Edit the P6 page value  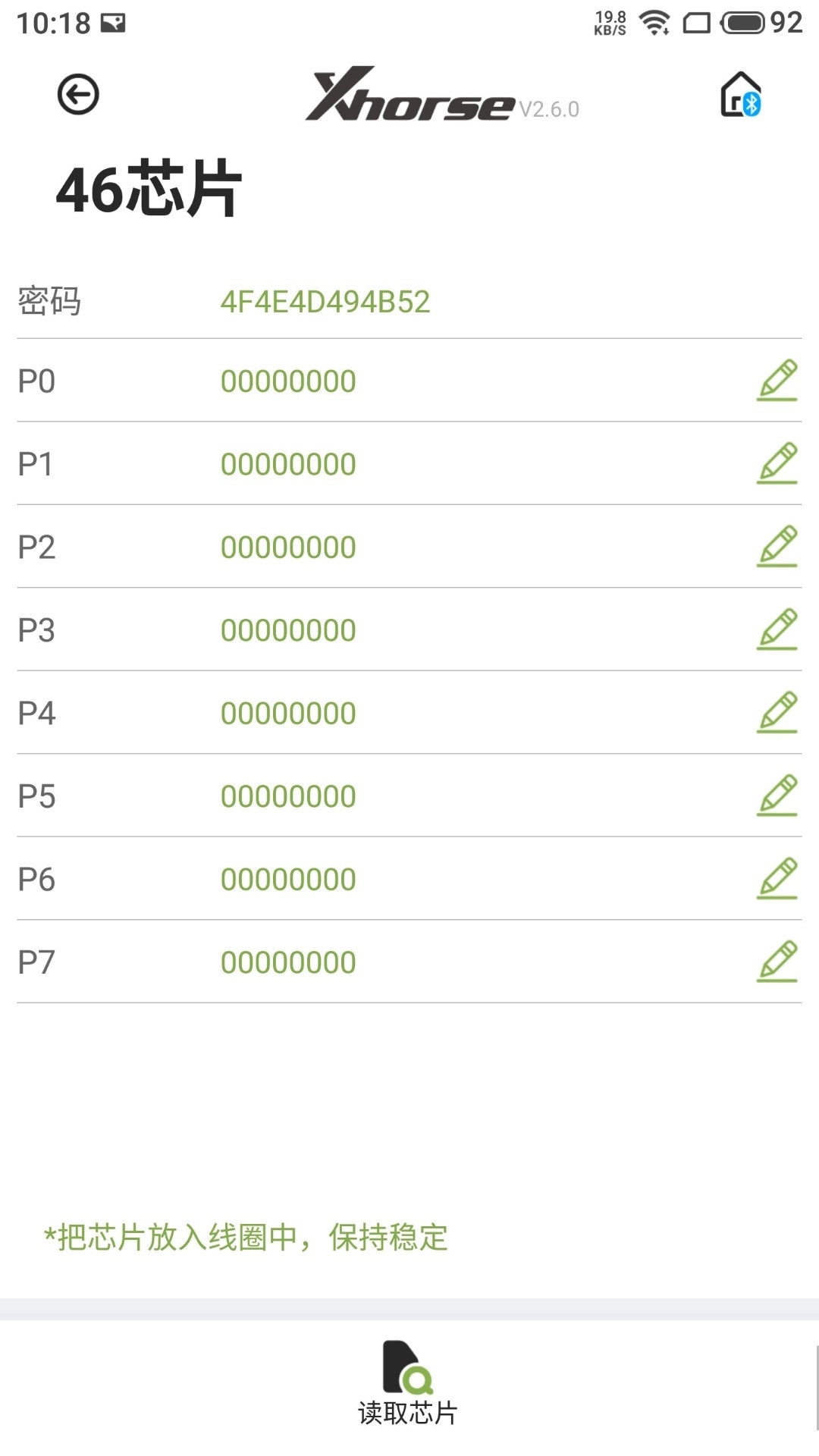pyautogui.click(x=777, y=879)
